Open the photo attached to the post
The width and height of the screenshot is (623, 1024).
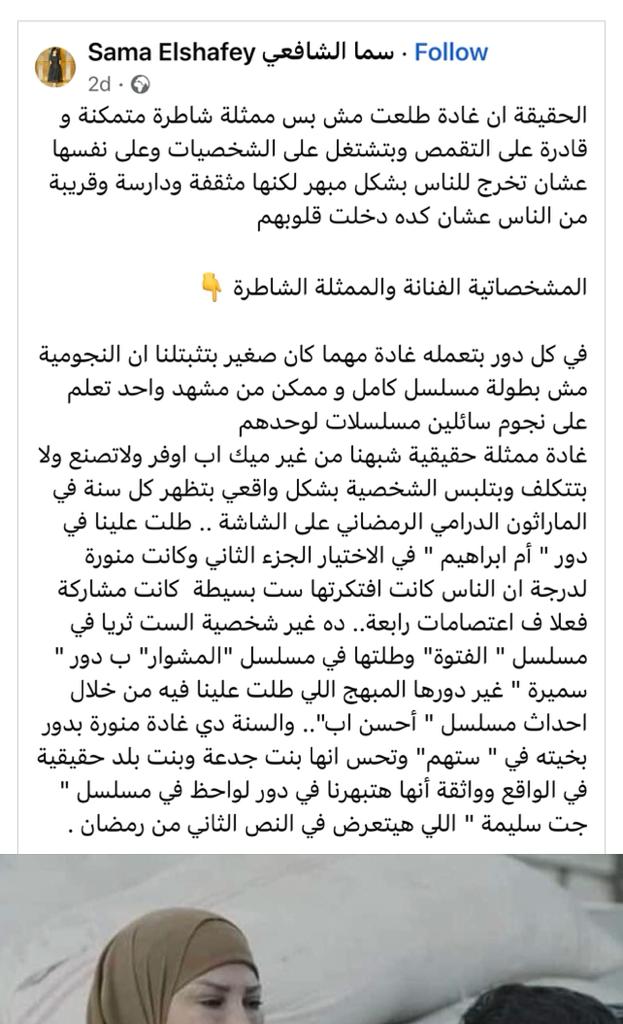tap(311, 938)
